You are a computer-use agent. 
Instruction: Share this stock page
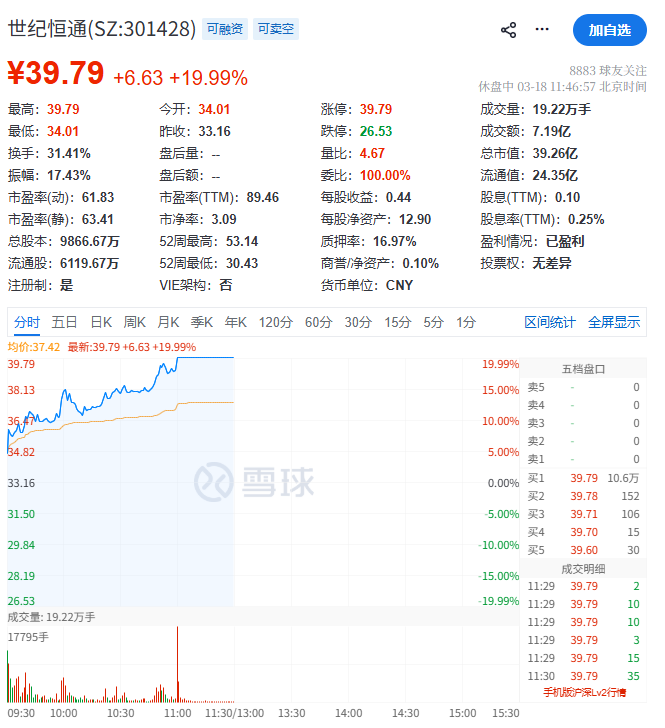[x=509, y=30]
